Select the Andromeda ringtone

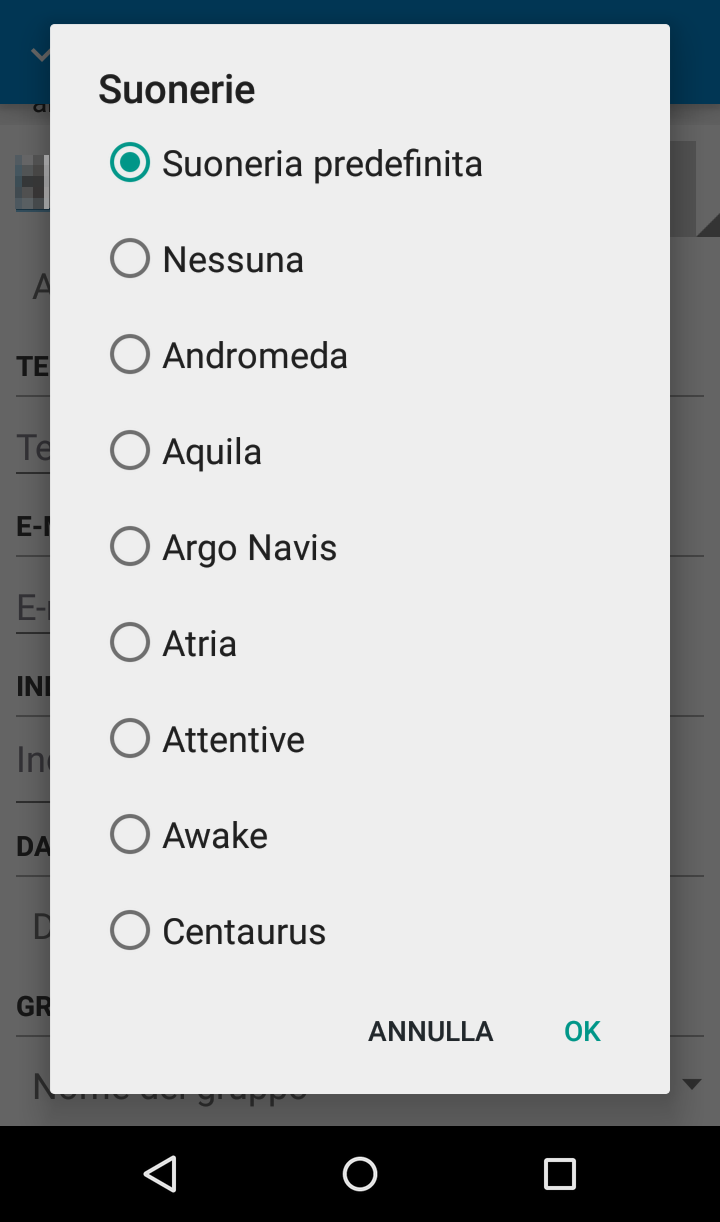coord(360,355)
